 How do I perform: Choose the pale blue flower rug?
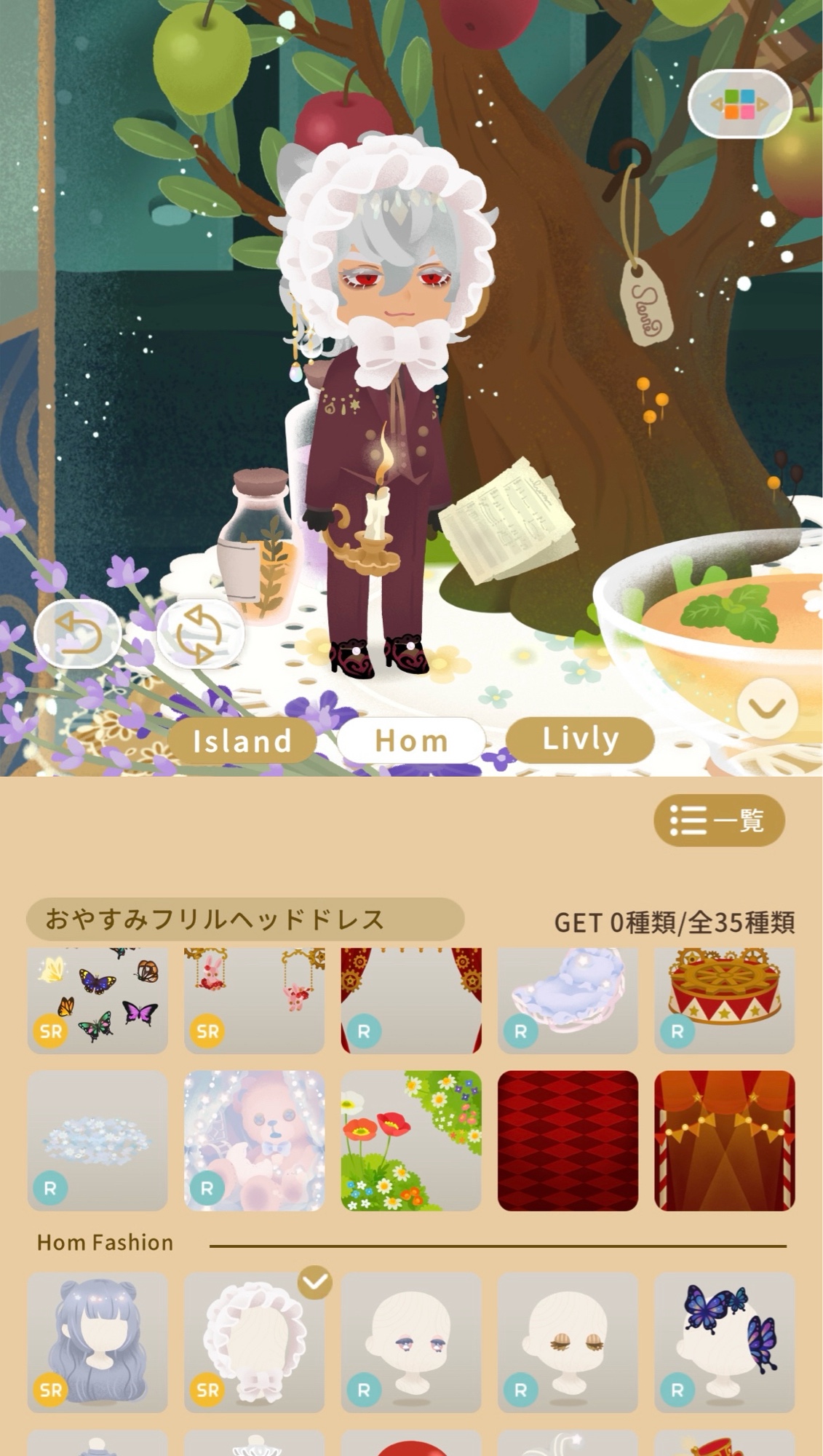click(98, 1140)
